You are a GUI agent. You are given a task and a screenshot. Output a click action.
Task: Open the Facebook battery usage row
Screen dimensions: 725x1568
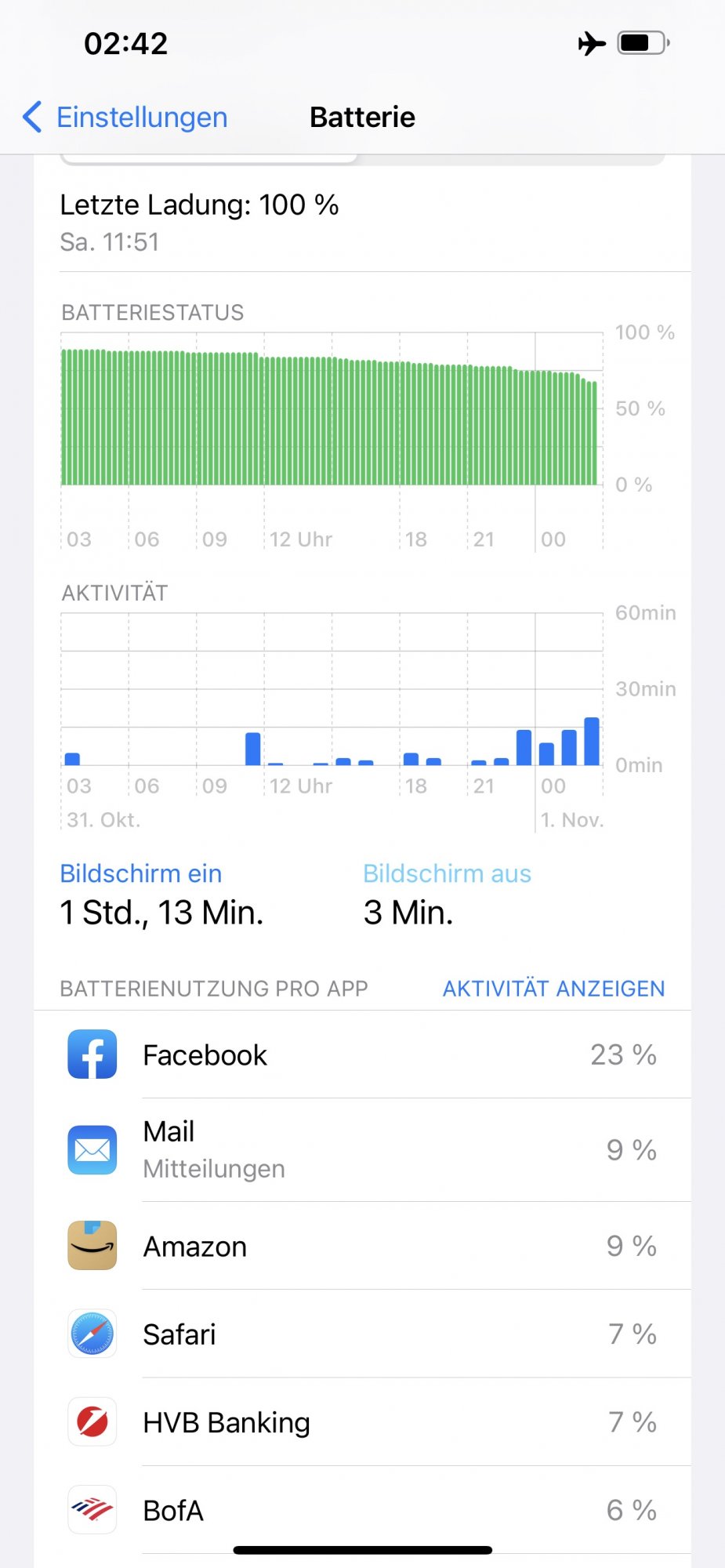click(x=362, y=1055)
